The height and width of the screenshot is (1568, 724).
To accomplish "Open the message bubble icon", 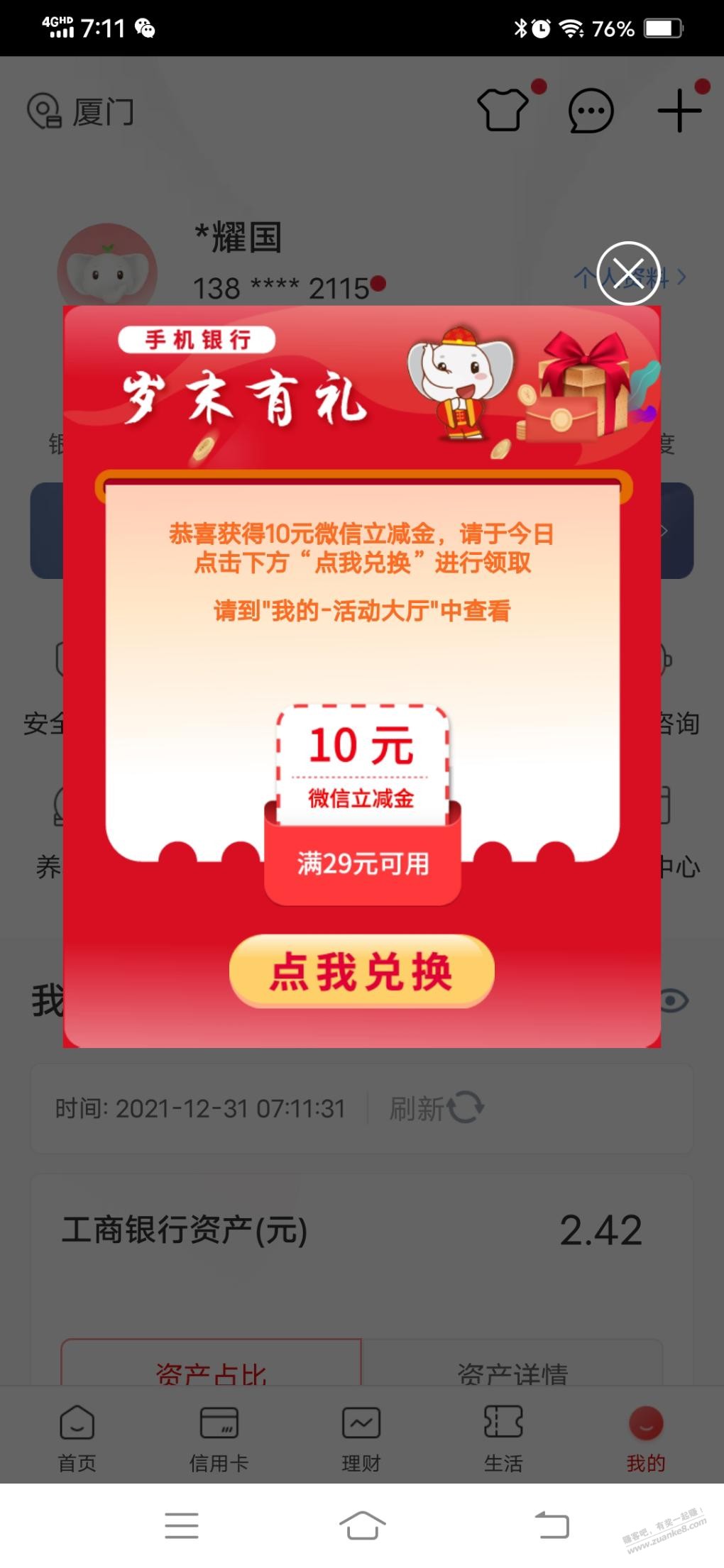I will pyautogui.click(x=591, y=111).
